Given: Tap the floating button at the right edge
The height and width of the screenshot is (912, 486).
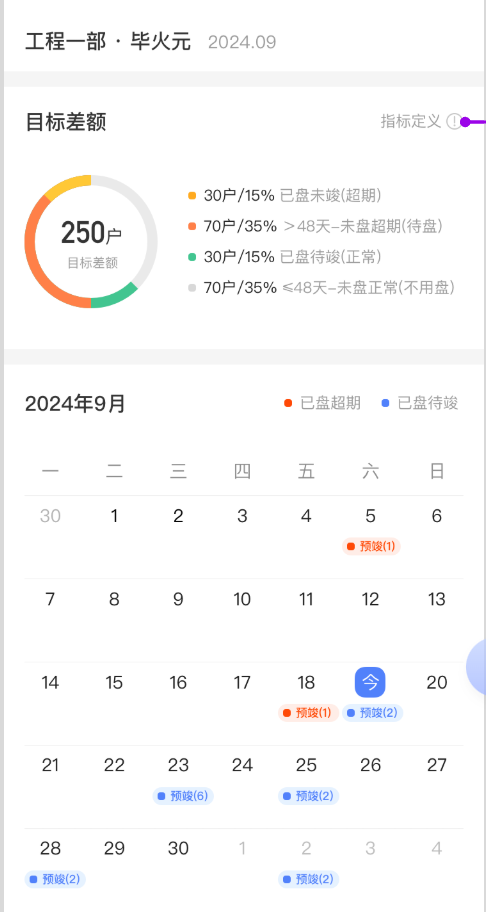Looking at the screenshot, I should pos(477,667).
